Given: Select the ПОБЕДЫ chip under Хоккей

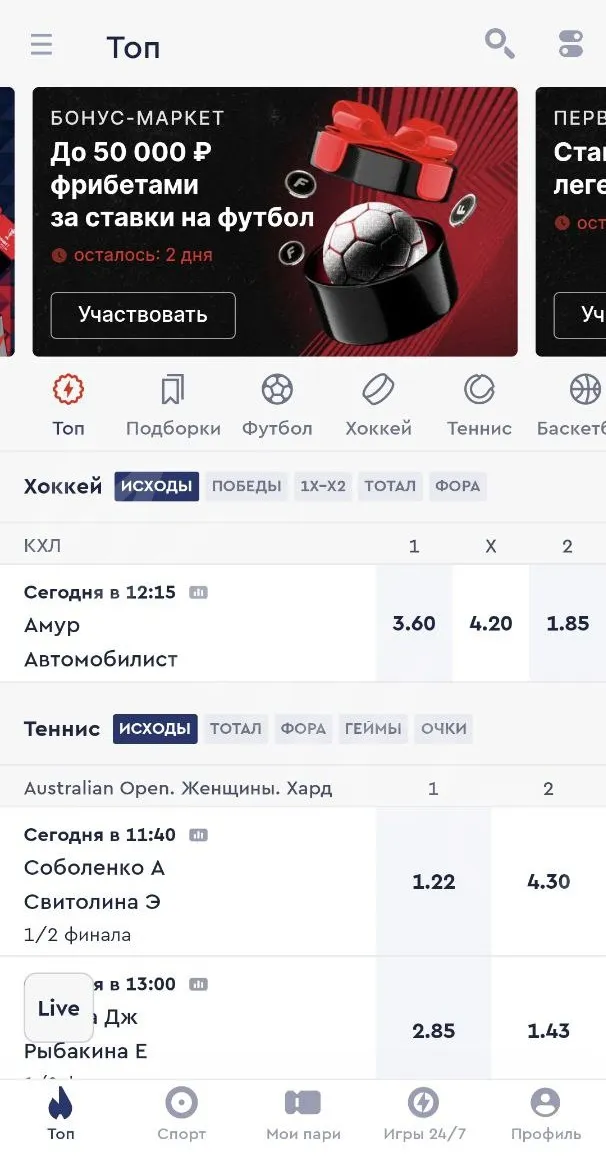Looking at the screenshot, I should pos(246,487).
